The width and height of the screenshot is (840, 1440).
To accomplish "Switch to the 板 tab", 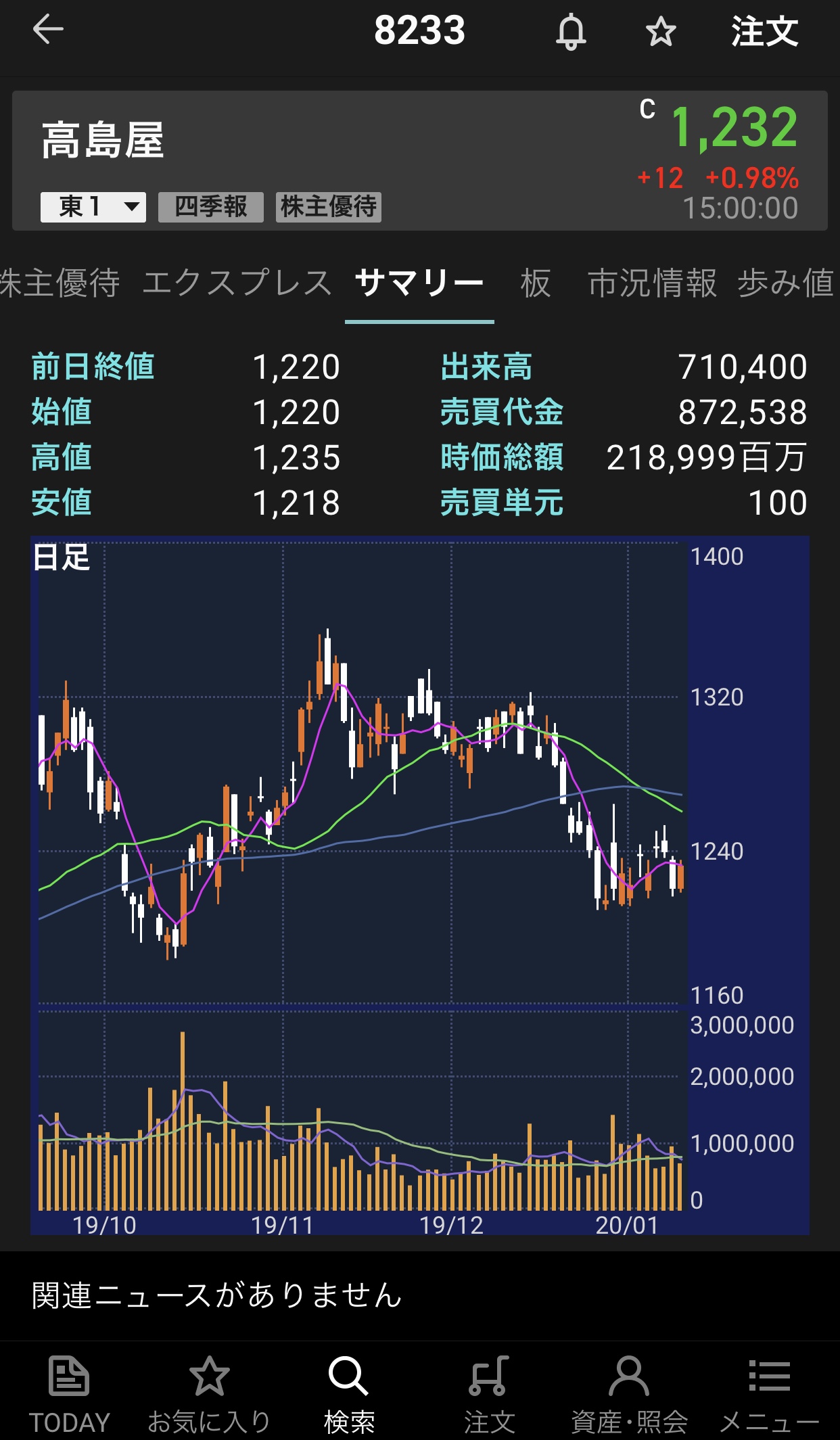I will [536, 283].
